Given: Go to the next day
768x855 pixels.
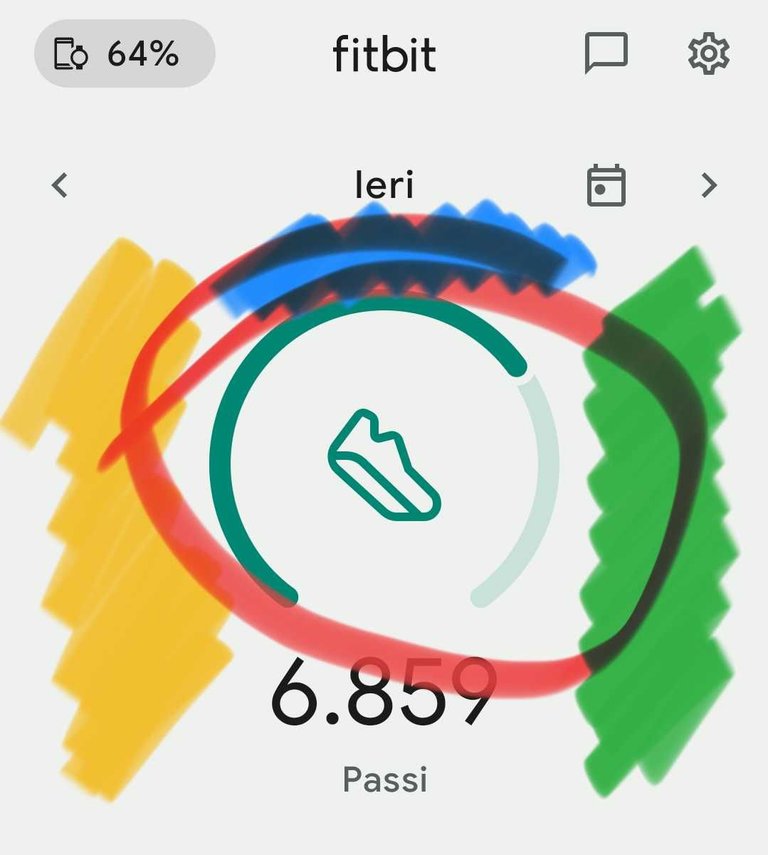Looking at the screenshot, I should (x=709, y=185).
